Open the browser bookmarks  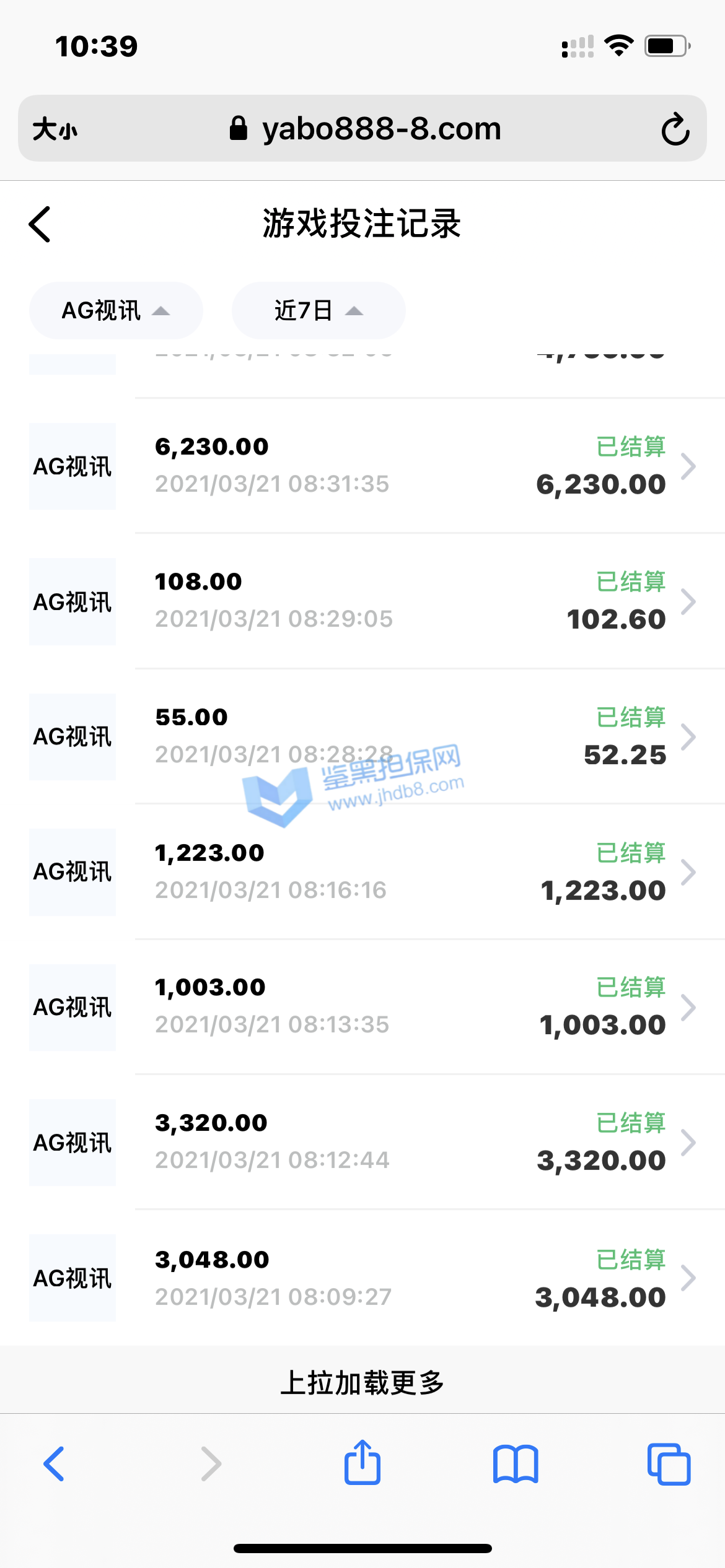point(516,1464)
